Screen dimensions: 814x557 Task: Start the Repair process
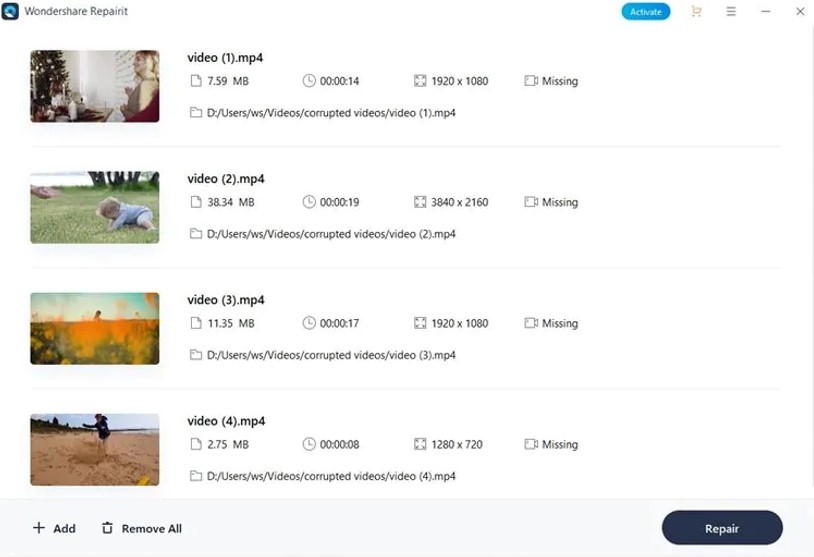[721, 528]
